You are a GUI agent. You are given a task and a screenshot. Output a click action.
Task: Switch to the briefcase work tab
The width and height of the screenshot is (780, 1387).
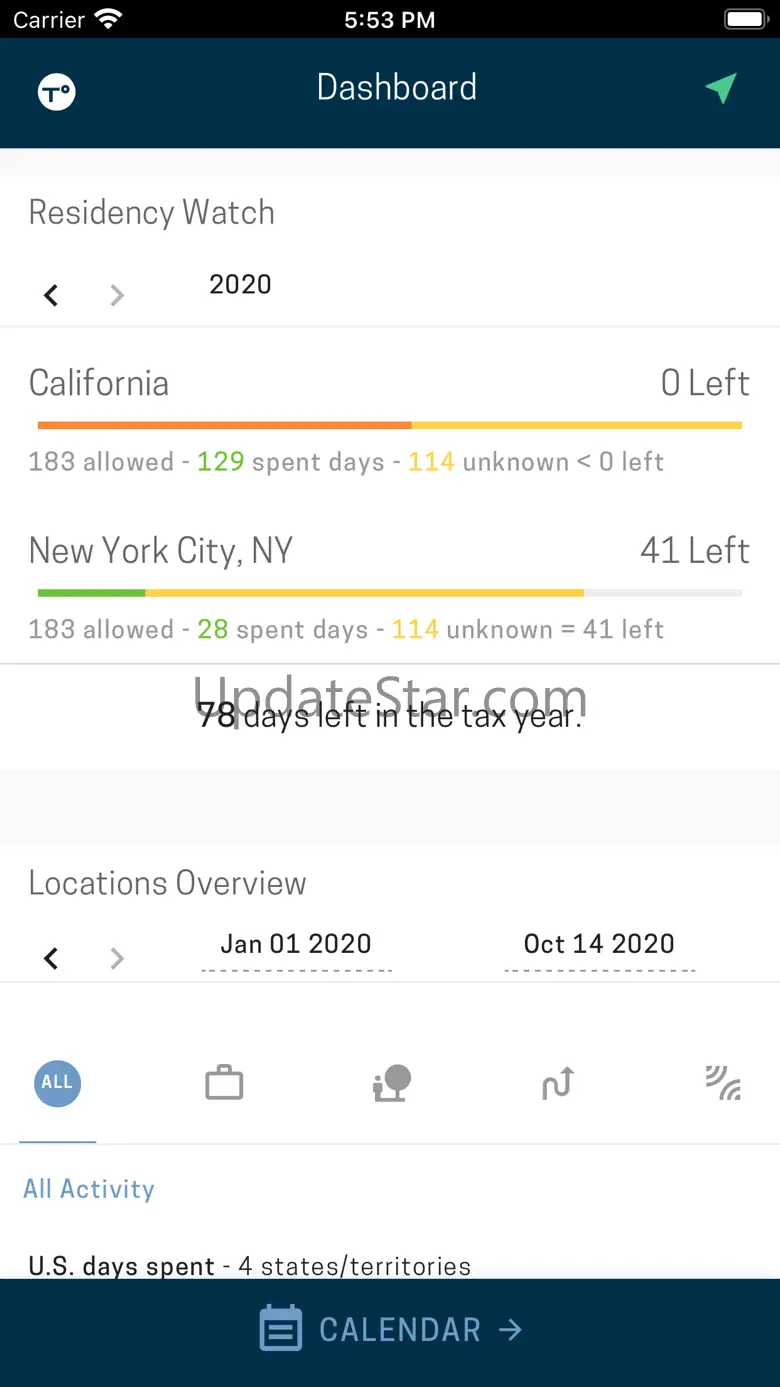[224, 1083]
